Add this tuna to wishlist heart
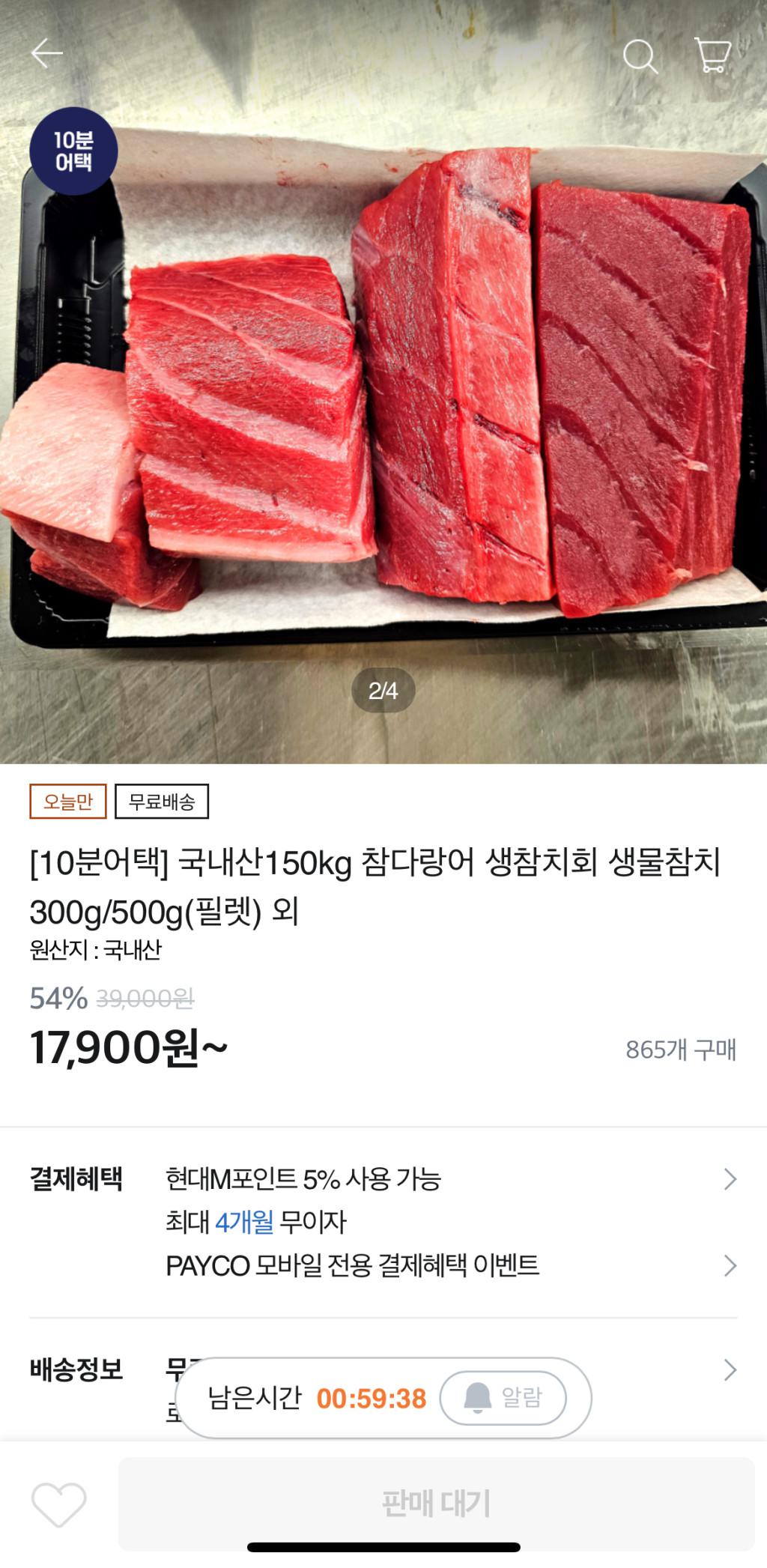Image resolution: width=767 pixels, height=1568 pixels. click(58, 1504)
